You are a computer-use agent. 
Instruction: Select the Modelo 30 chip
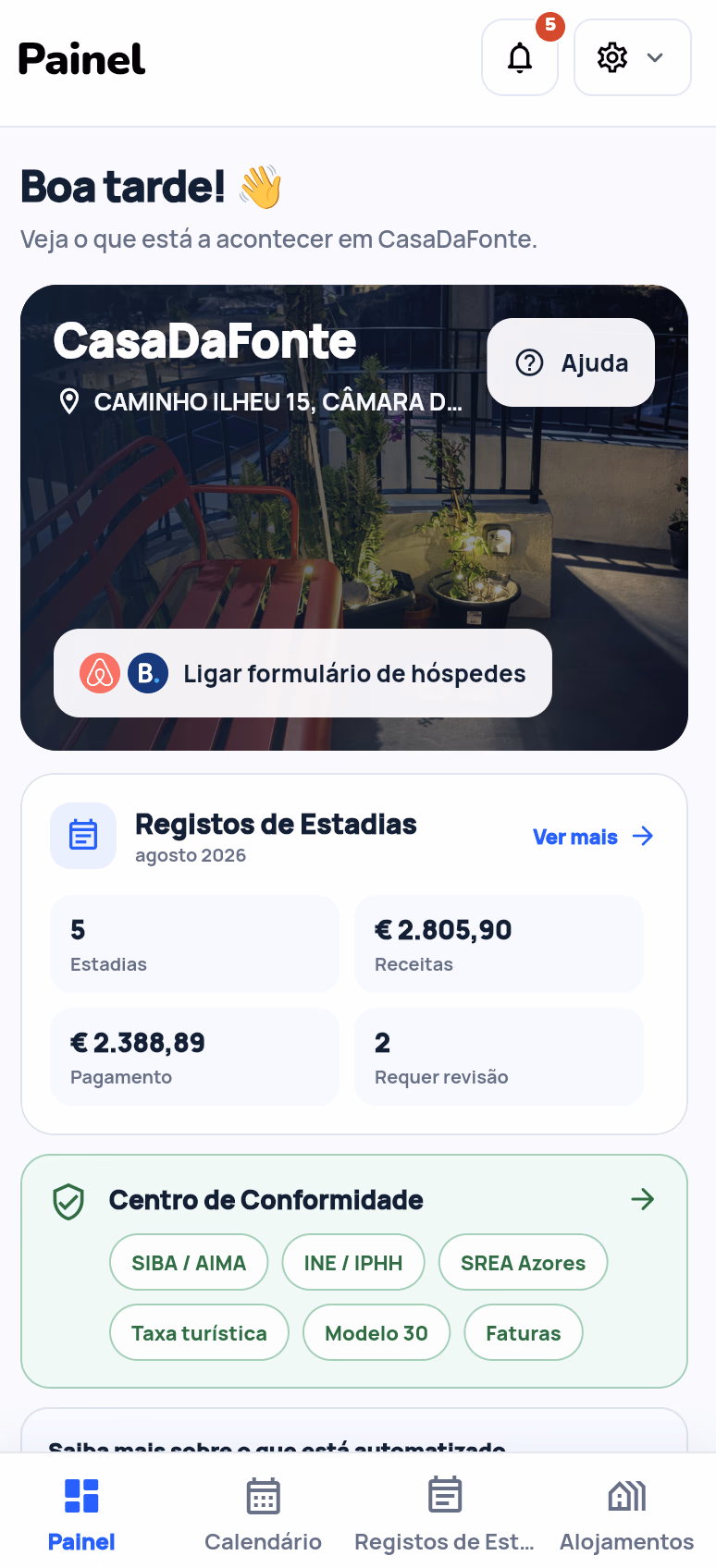coord(377,1332)
